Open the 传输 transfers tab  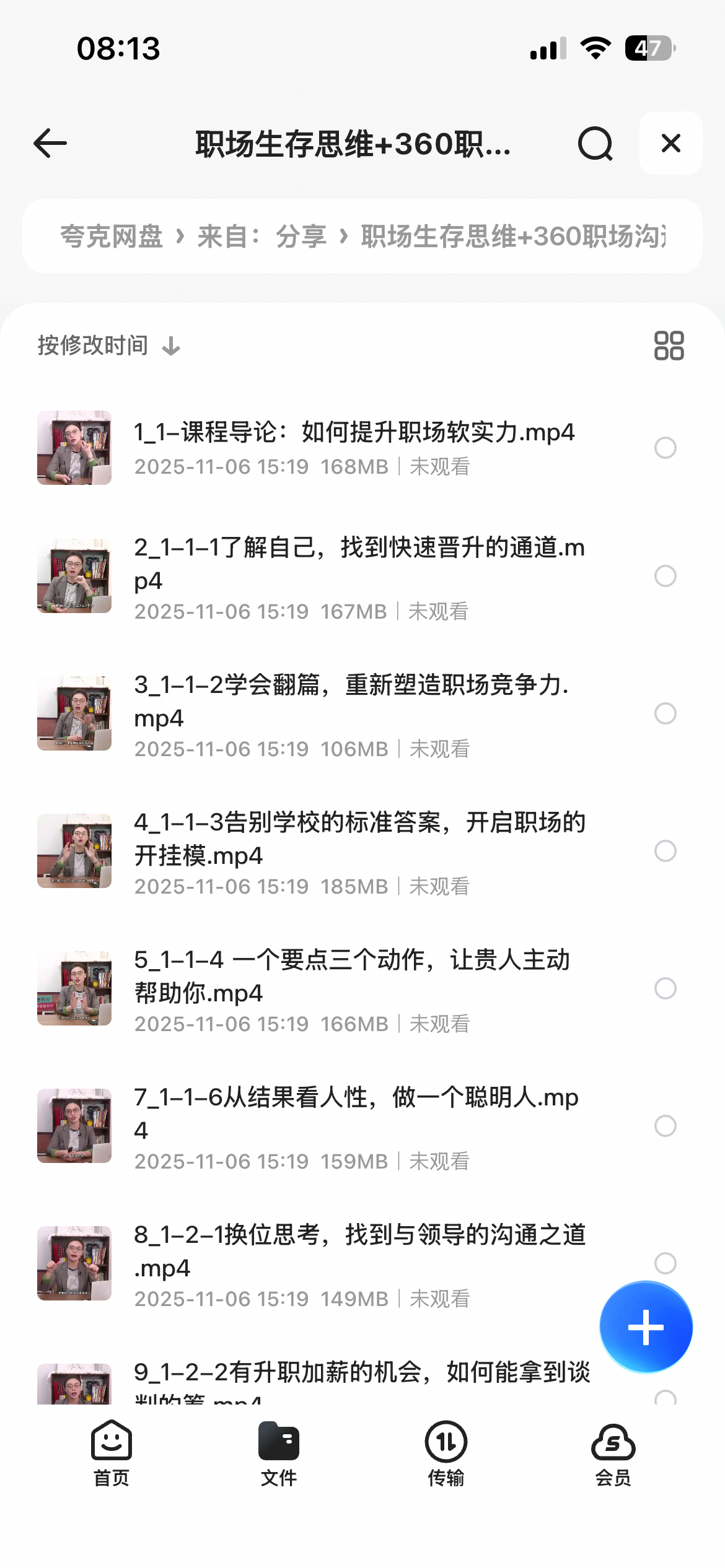pyautogui.click(x=446, y=1453)
